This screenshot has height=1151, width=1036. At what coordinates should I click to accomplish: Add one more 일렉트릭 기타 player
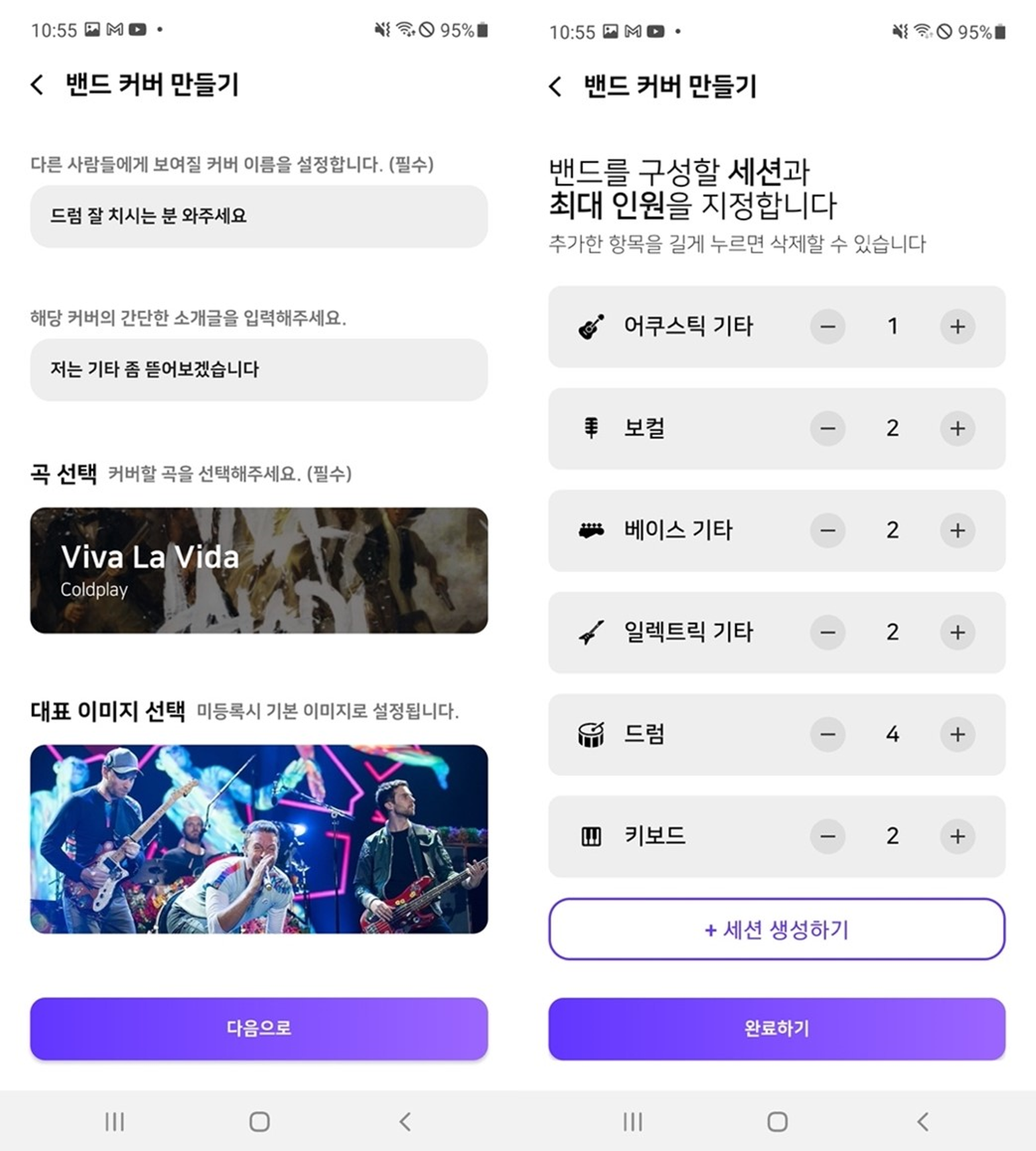(957, 632)
